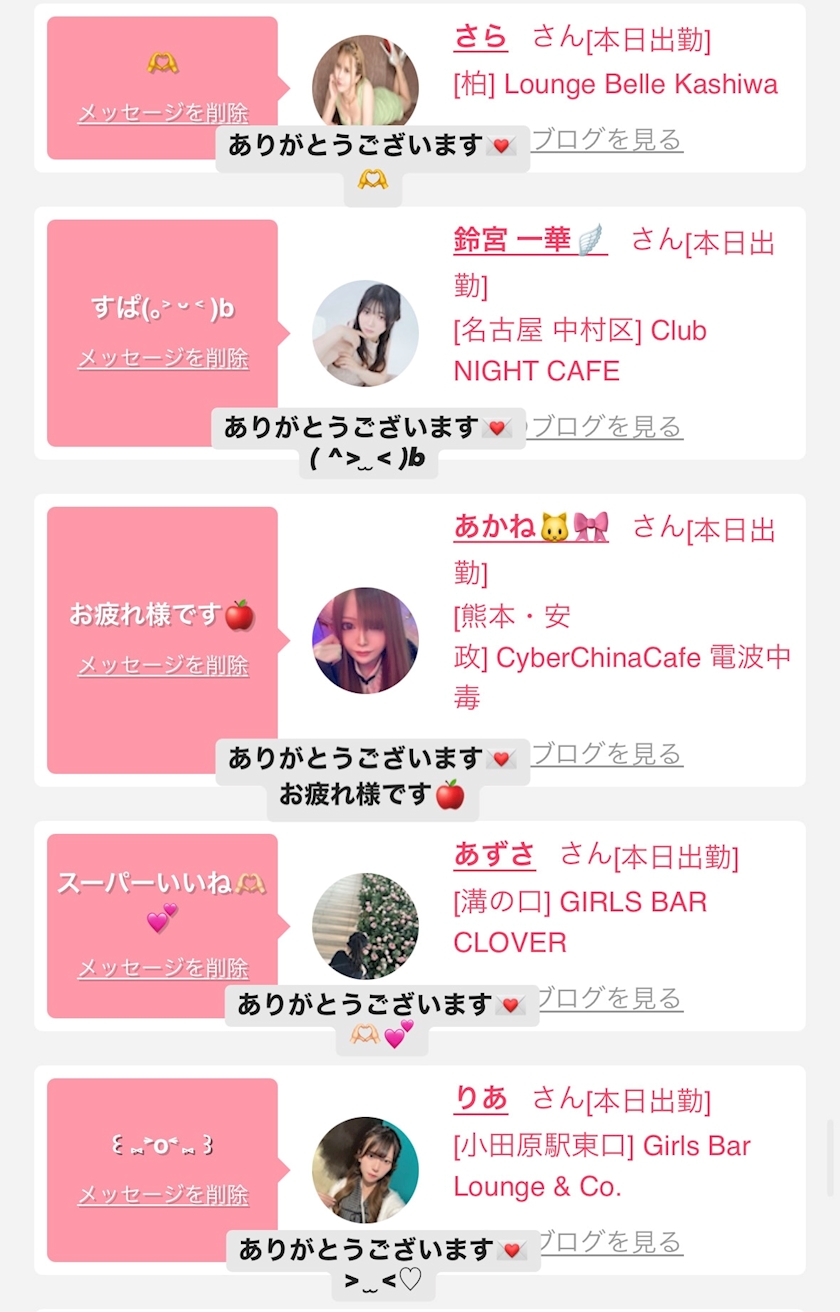The width and height of the screenshot is (840, 1312).
Task: Delete the すぱ message to 鈴宮 一華
Action: click(x=163, y=358)
